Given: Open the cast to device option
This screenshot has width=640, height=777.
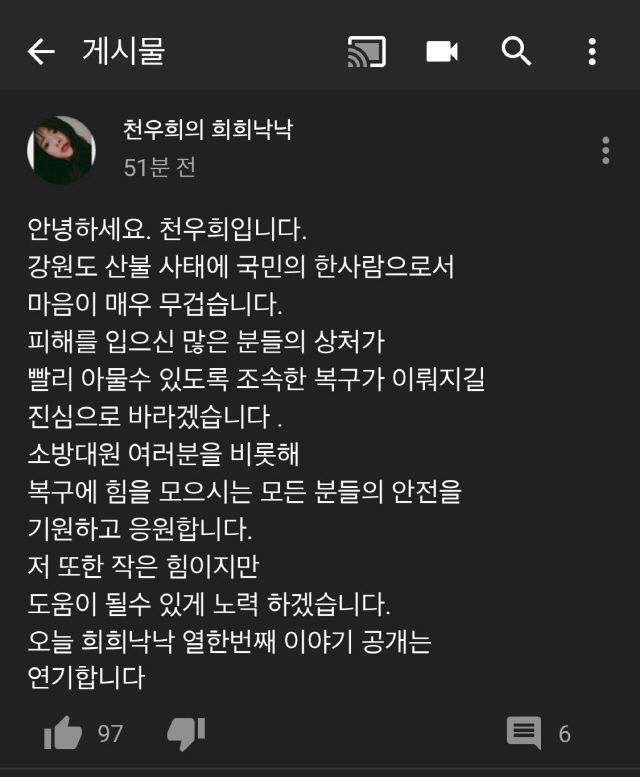Looking at the screenshot, I should point(367,51).
